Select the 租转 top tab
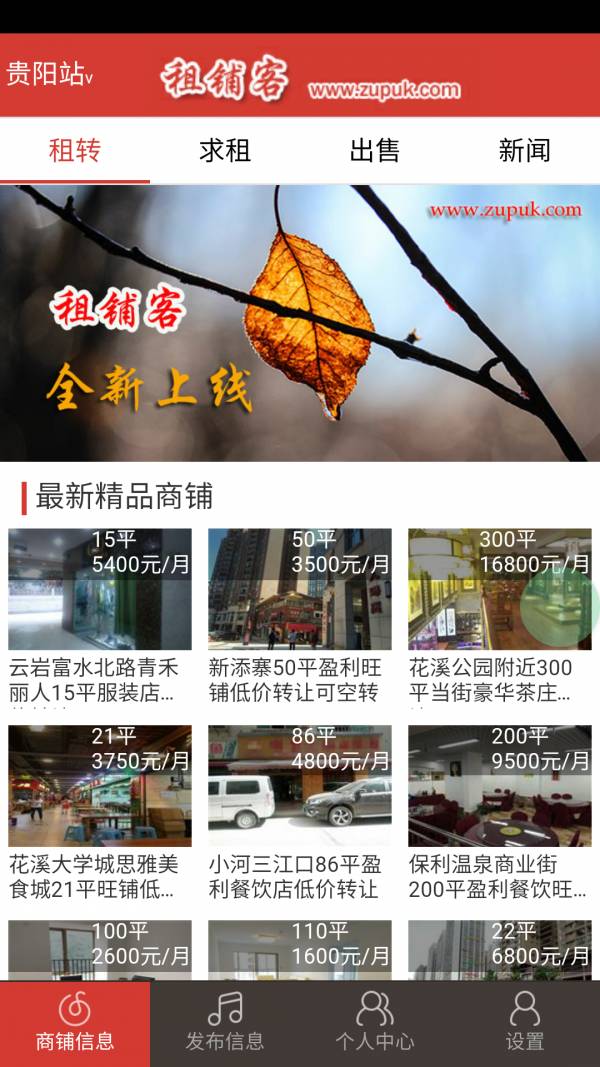 coord(75,151)
